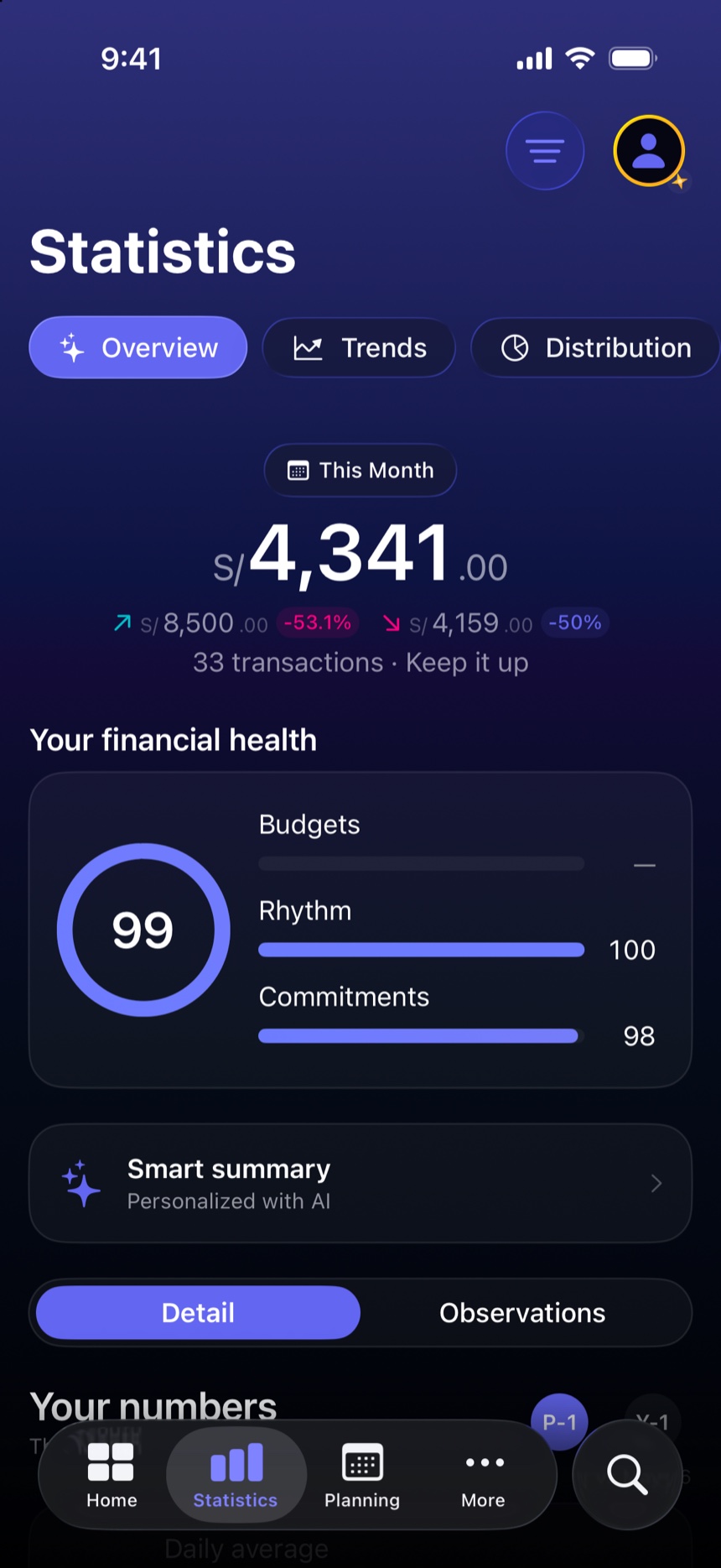Tap the search magnifier button
Screen dimensions: 721x1568
pos(627,1474)
